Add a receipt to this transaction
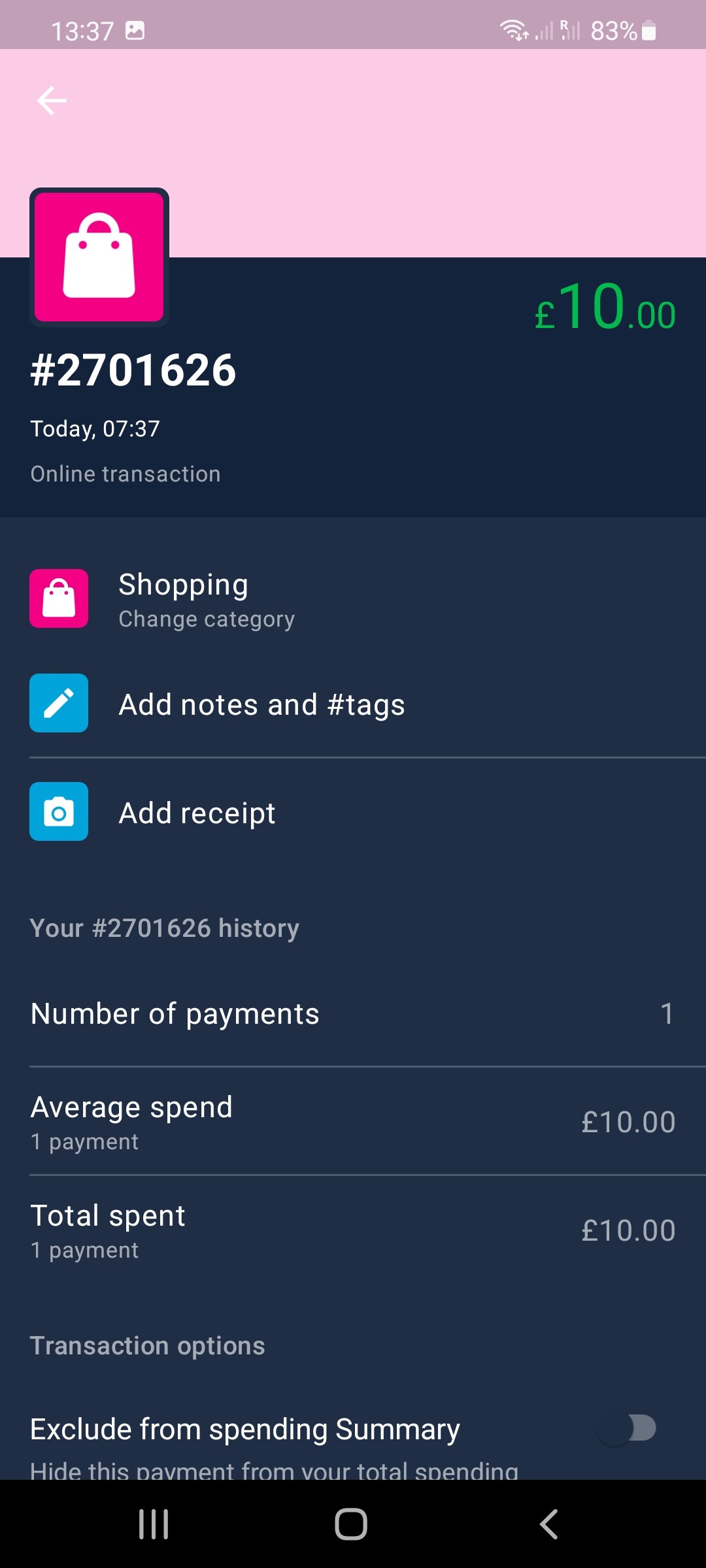706x1568 pixels. 353,812
